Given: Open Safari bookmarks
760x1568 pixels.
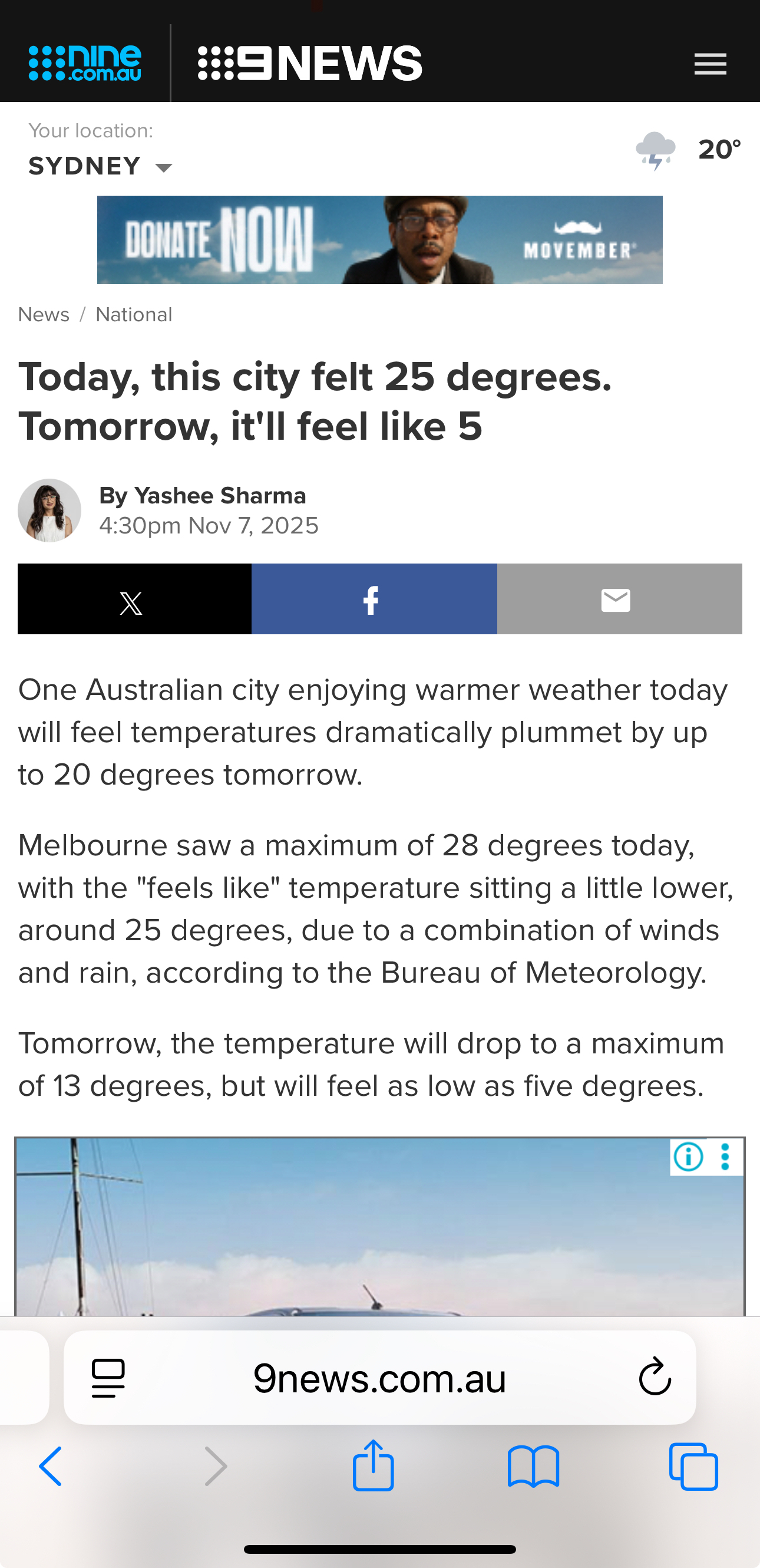Looking at the screenshot, I should pyautogui.click(x=533, y=1467).
